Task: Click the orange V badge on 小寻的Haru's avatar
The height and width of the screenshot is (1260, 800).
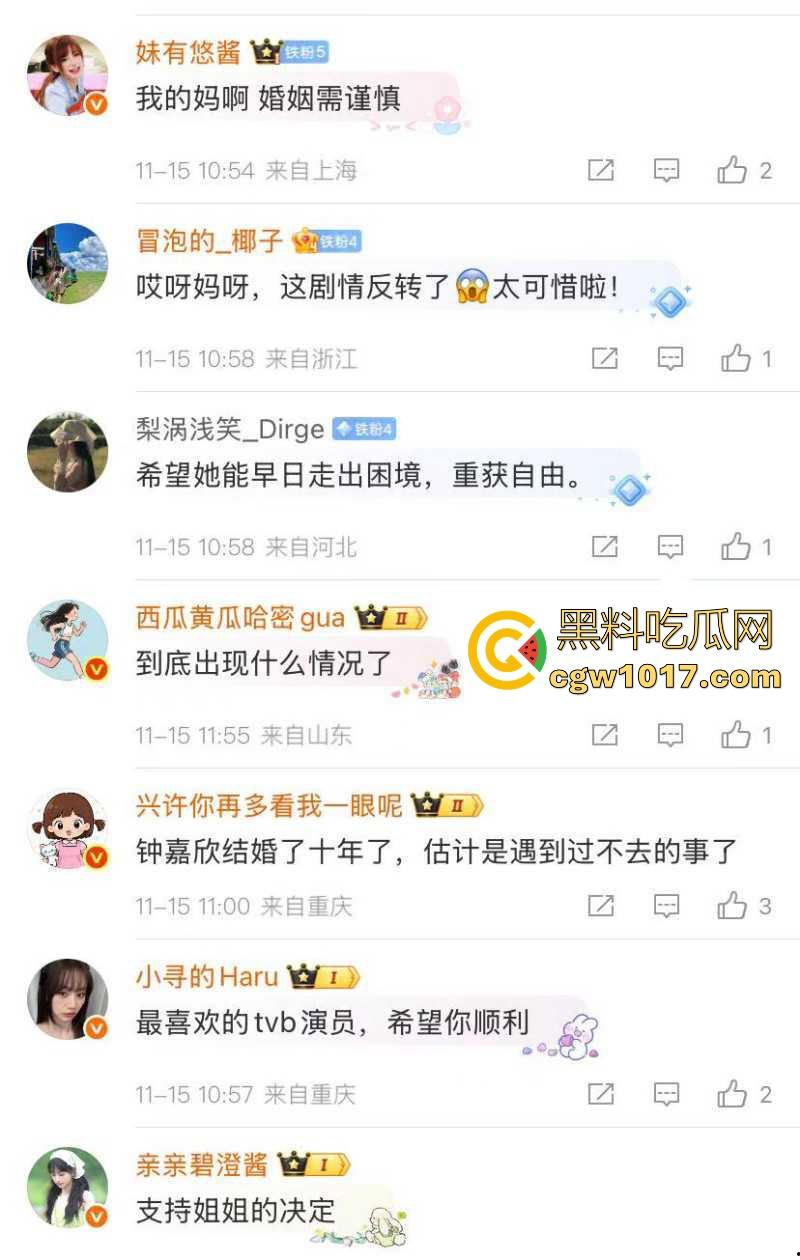Action: pyautogui.click(x=95, y=1027)
